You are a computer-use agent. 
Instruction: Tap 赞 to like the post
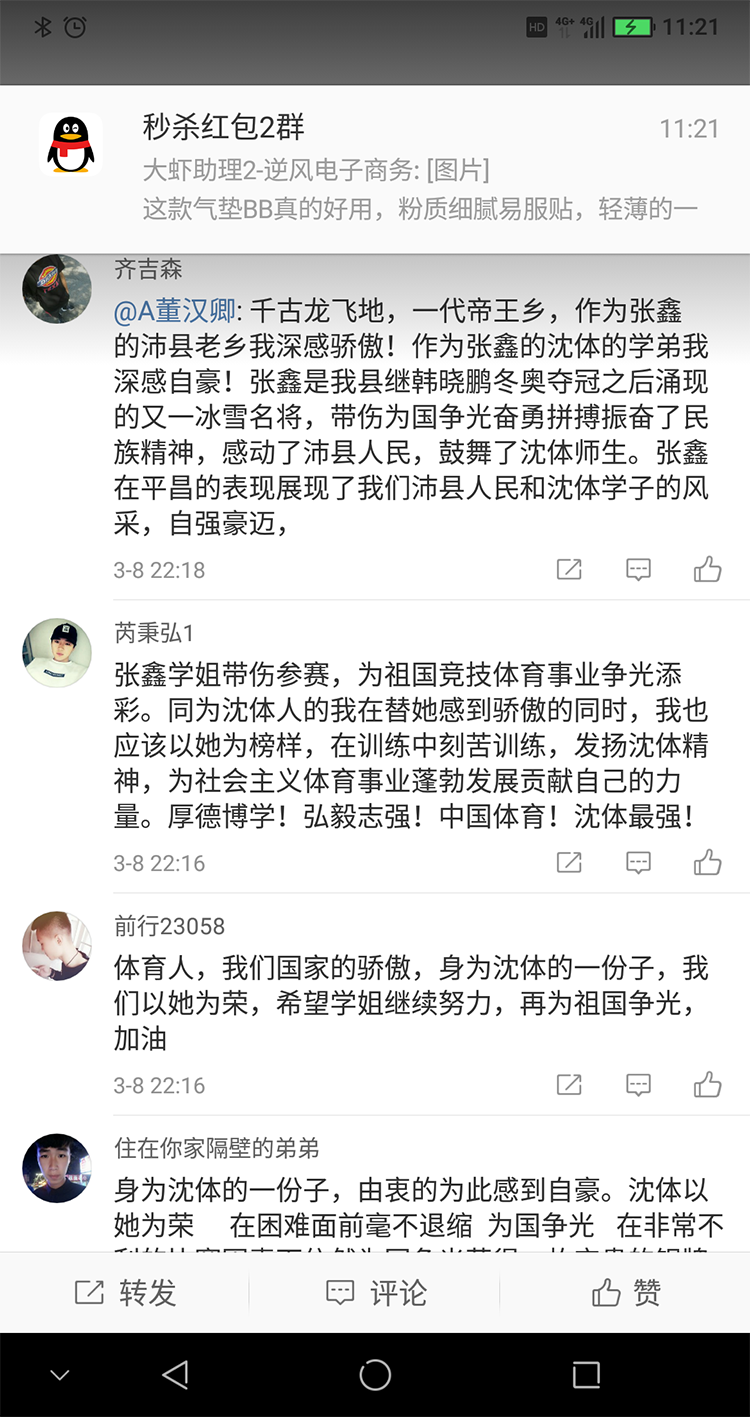pyautogui.click(x=626, y=1293)
